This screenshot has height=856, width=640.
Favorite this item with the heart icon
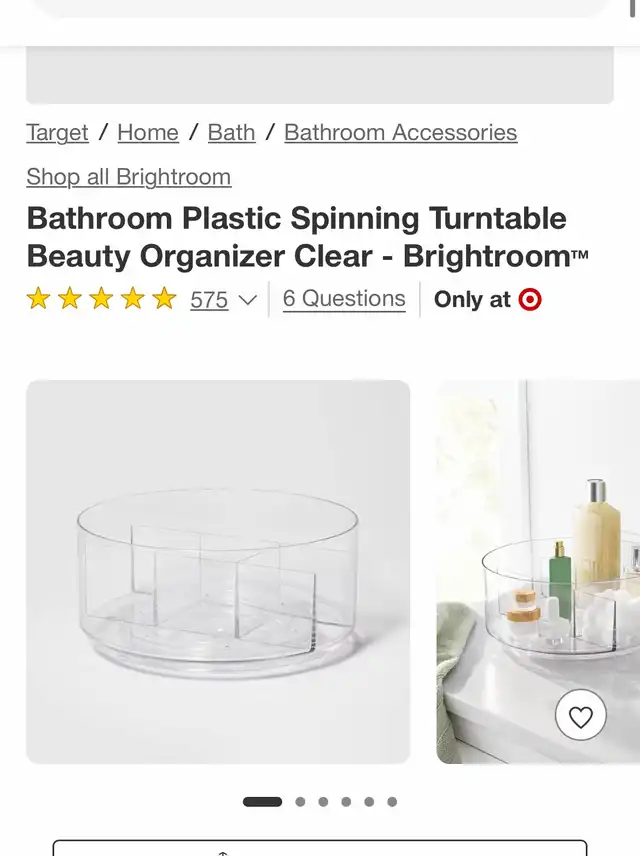pyautogui.click(x=581, y=716)
